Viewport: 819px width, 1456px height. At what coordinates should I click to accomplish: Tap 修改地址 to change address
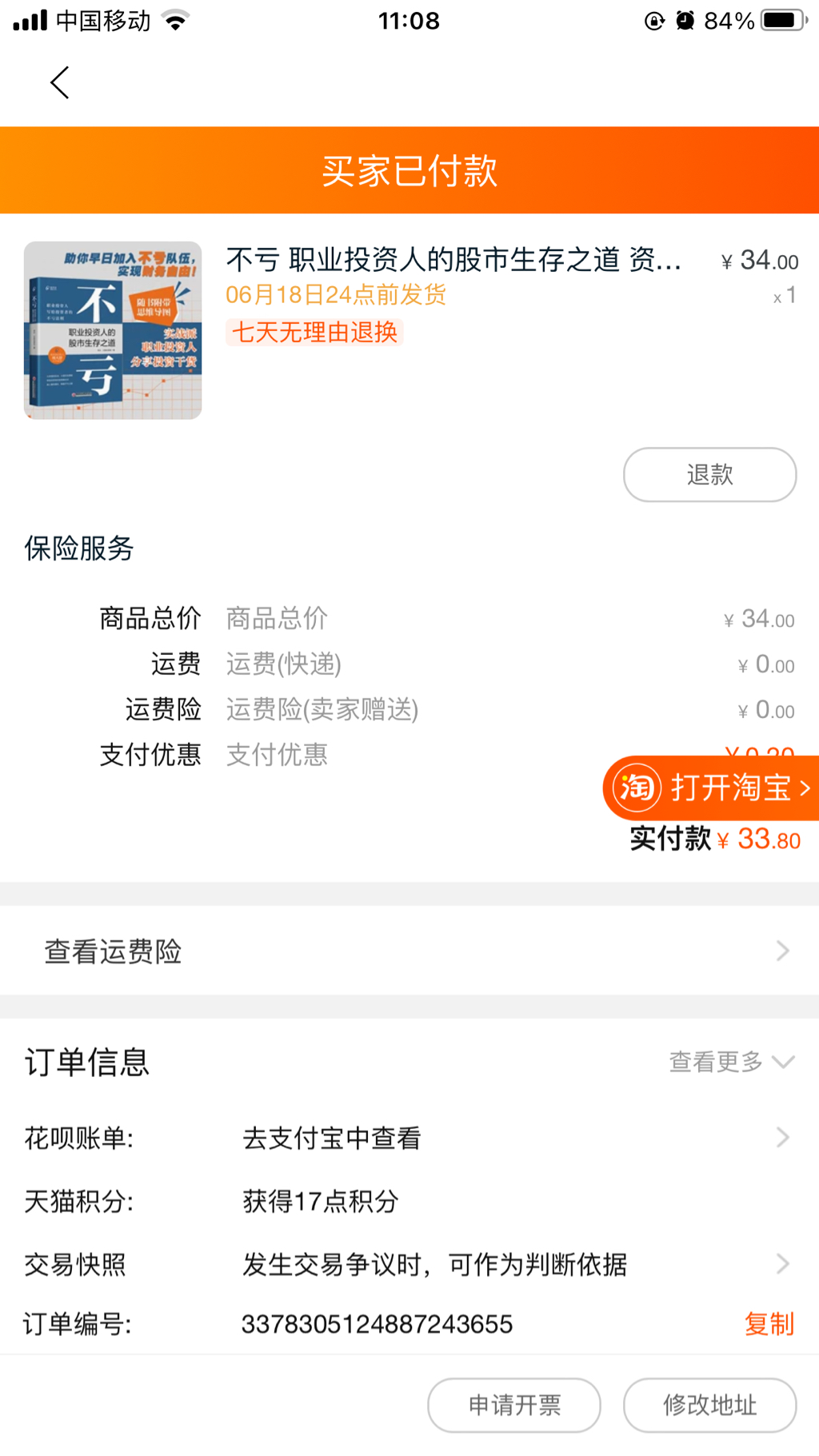pos(709,1405)
